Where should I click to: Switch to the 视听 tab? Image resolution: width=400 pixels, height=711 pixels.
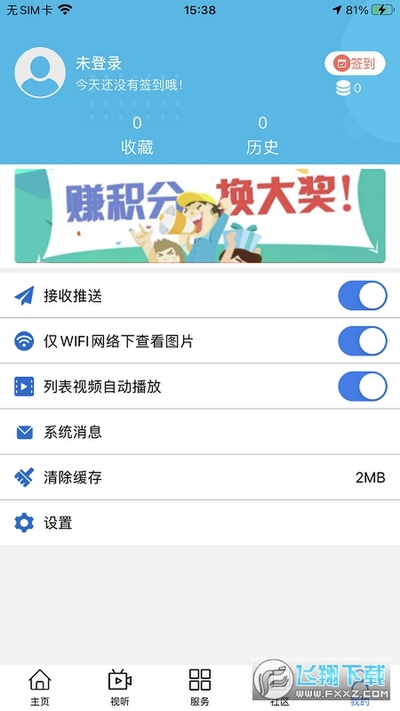coord(120,687)
